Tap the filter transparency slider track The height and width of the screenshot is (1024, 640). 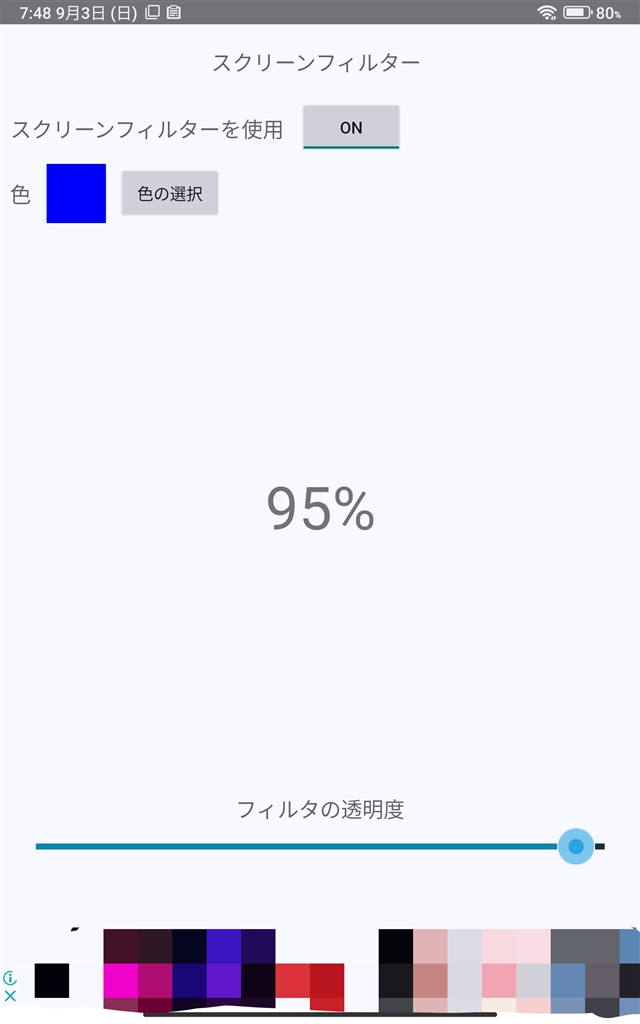coord(300,846)
